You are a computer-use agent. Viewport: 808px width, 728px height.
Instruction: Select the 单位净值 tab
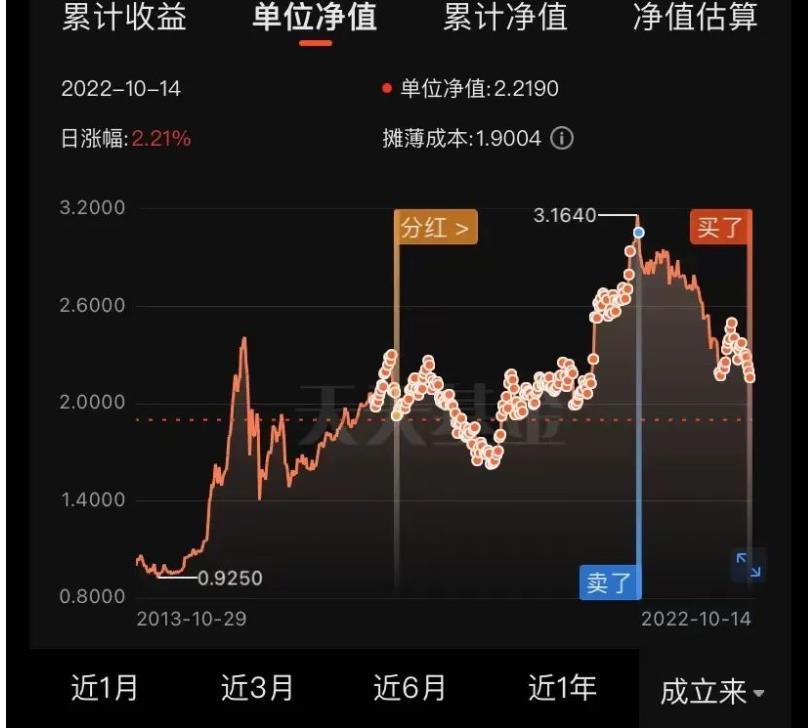pos(315,17)
